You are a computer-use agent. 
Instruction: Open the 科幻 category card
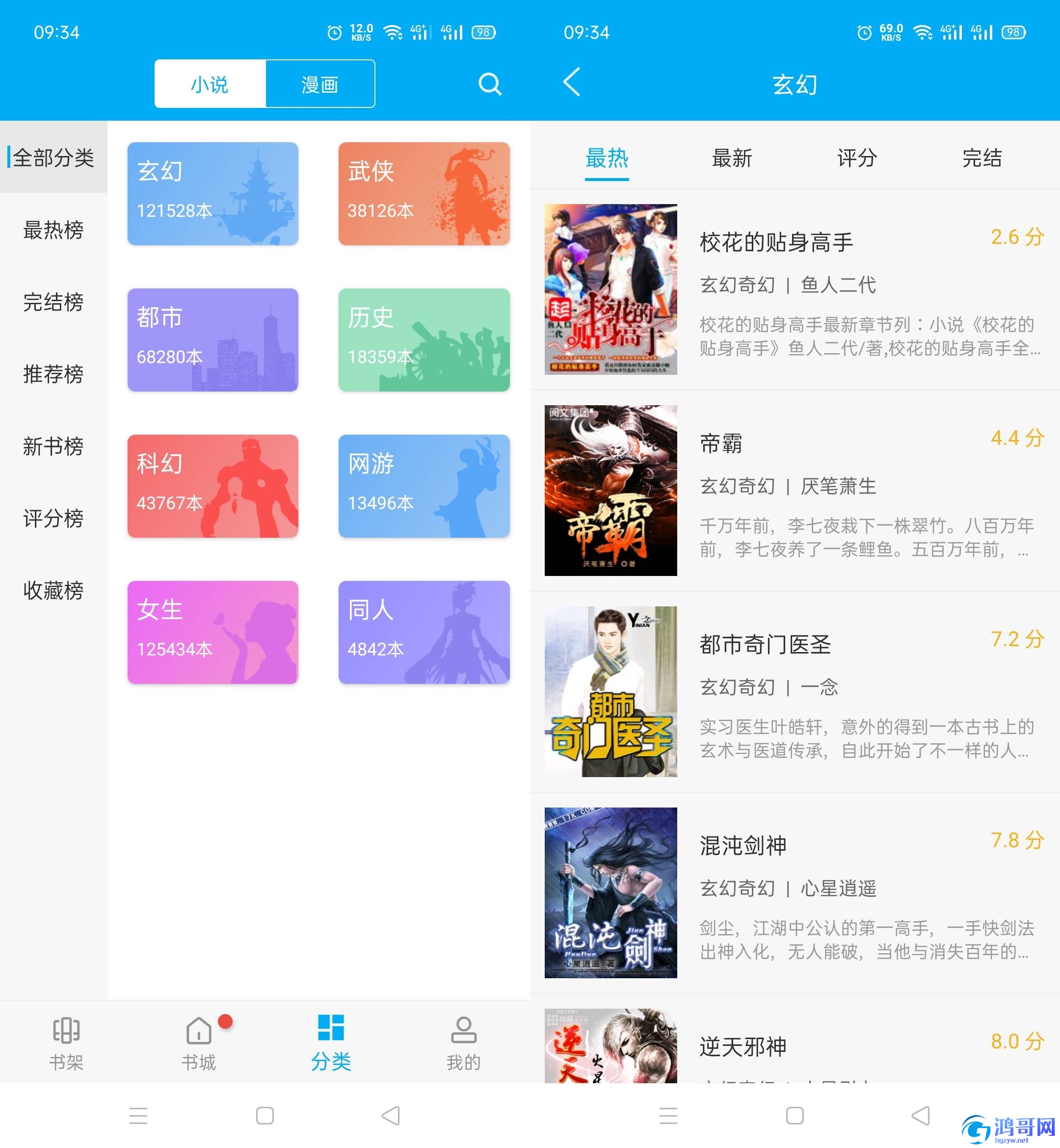click(x=213, y=486)
